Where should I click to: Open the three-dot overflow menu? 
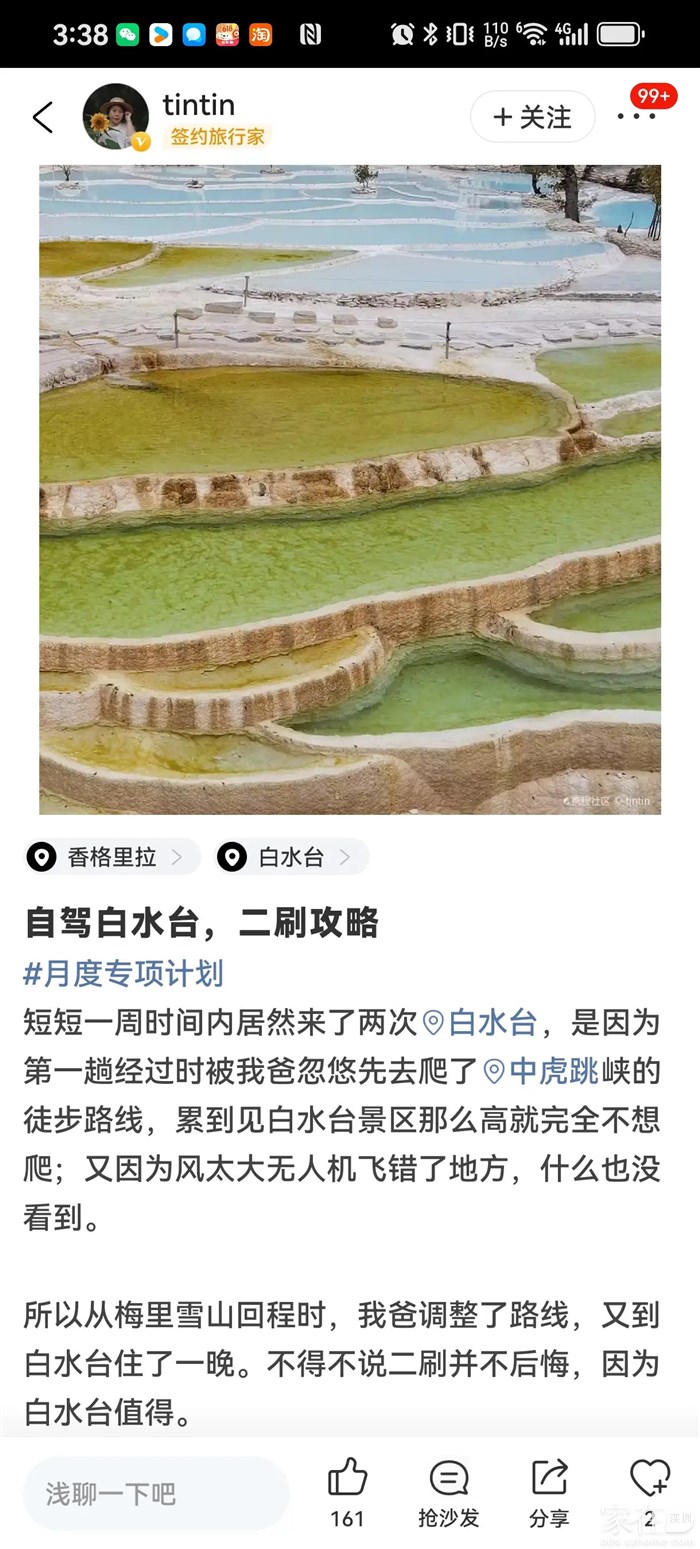(636, 117)
